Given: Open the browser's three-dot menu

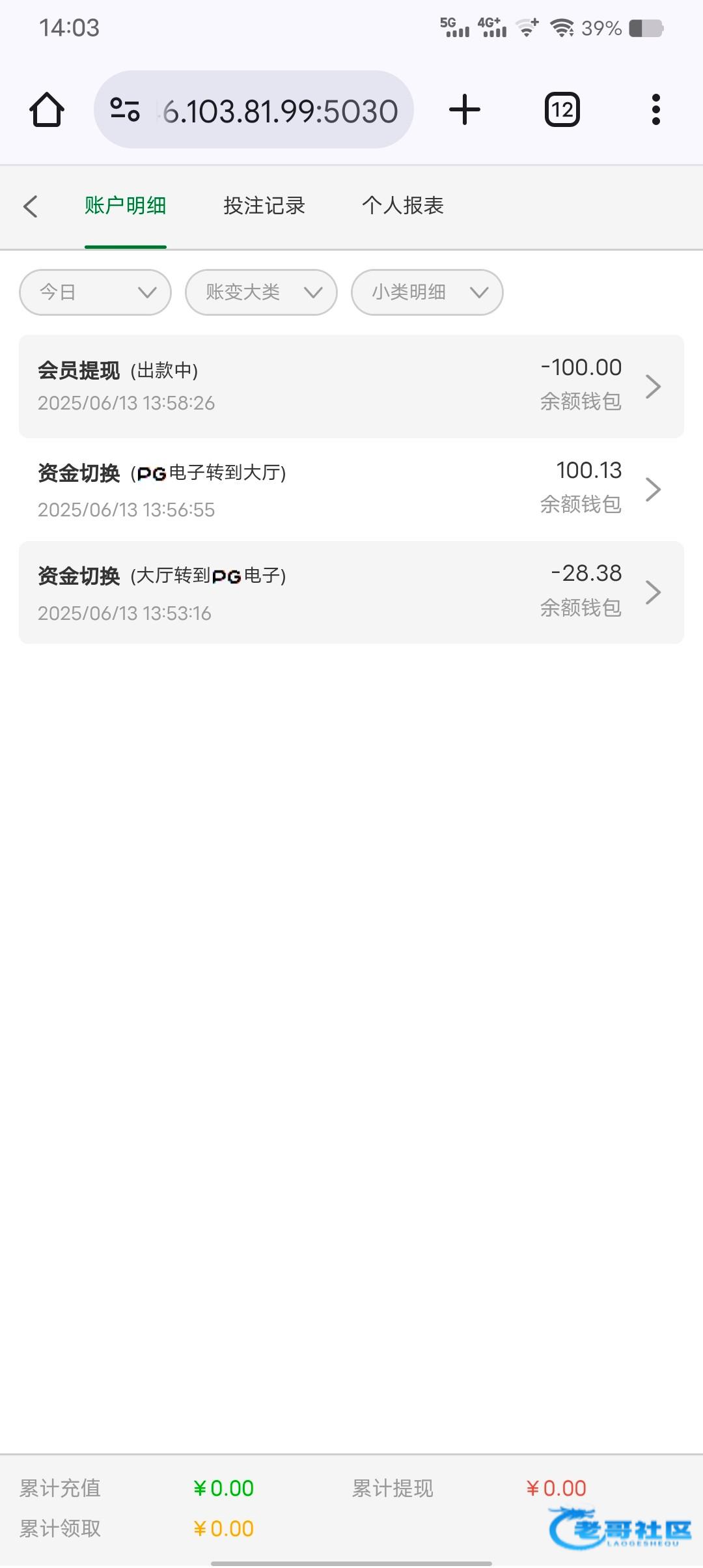Looking at the screenshot, I should click(x=656, y=109).
